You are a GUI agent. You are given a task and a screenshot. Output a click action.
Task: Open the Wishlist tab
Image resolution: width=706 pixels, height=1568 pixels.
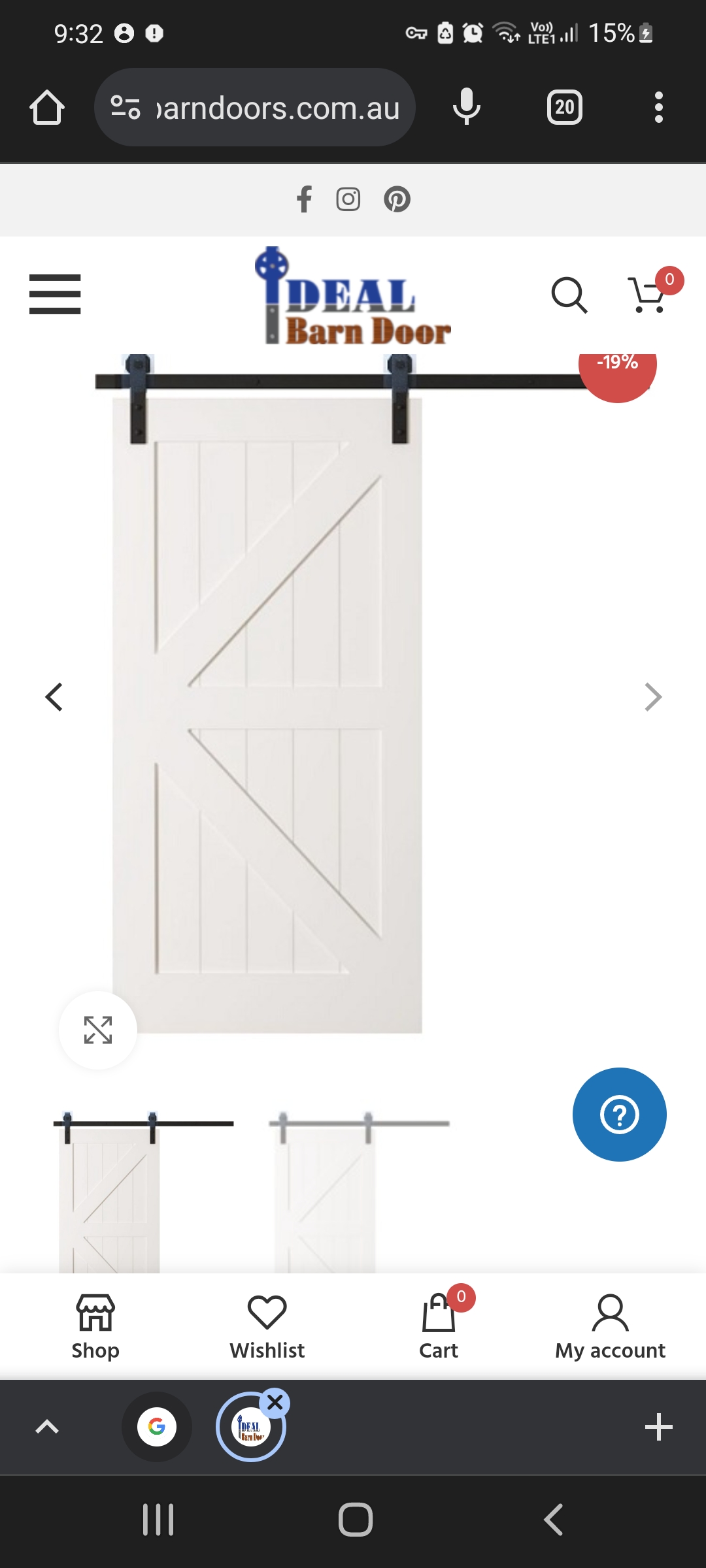coord(267,1326)
